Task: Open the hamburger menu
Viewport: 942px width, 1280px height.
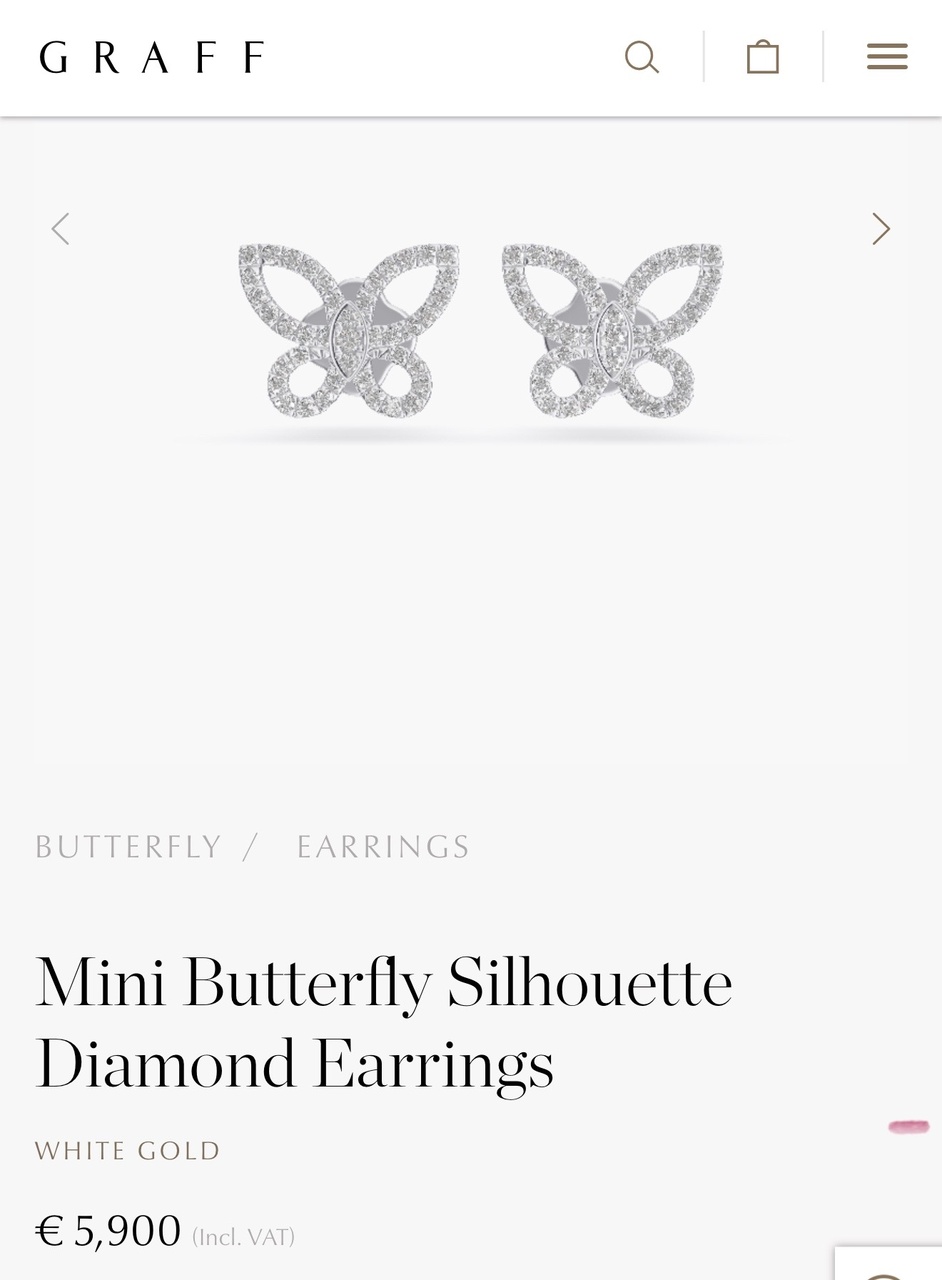Action: 887,57
